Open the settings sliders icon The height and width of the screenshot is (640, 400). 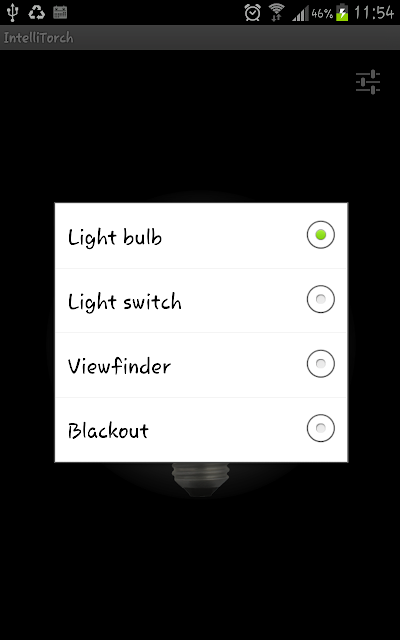coord(368,82)
